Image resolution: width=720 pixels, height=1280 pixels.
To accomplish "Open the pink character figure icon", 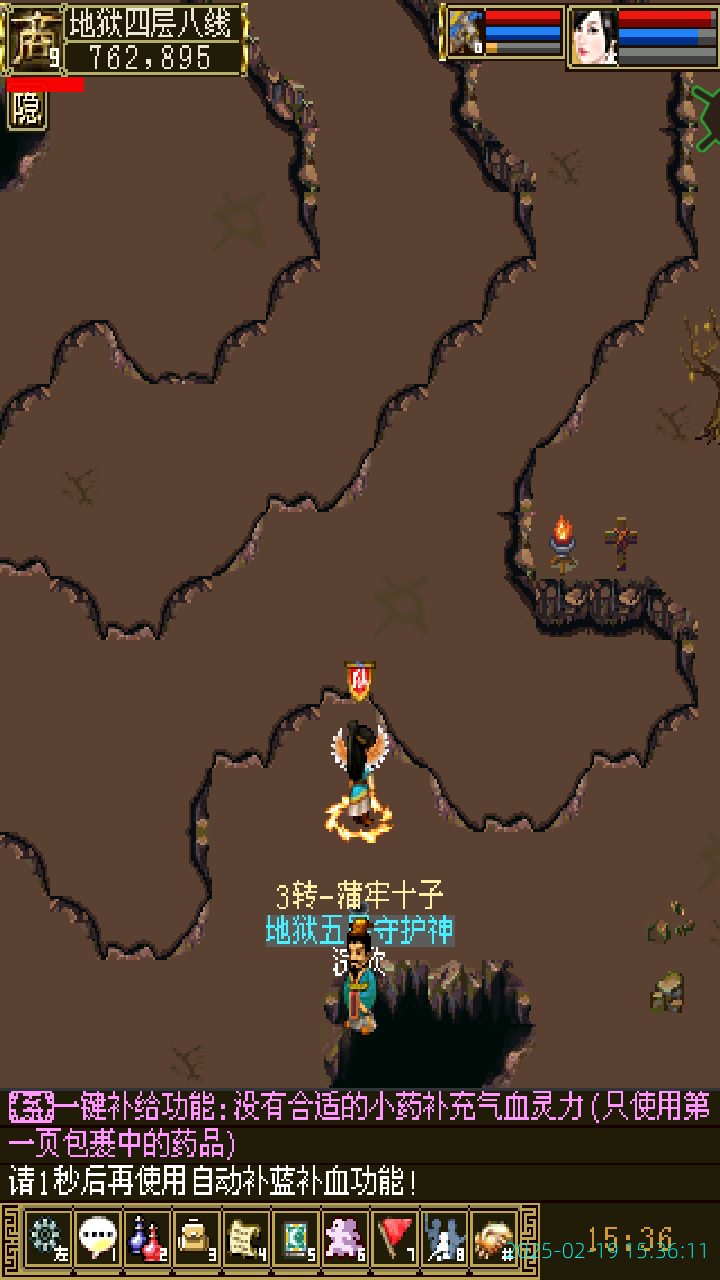I will [x=345, y=1238].
